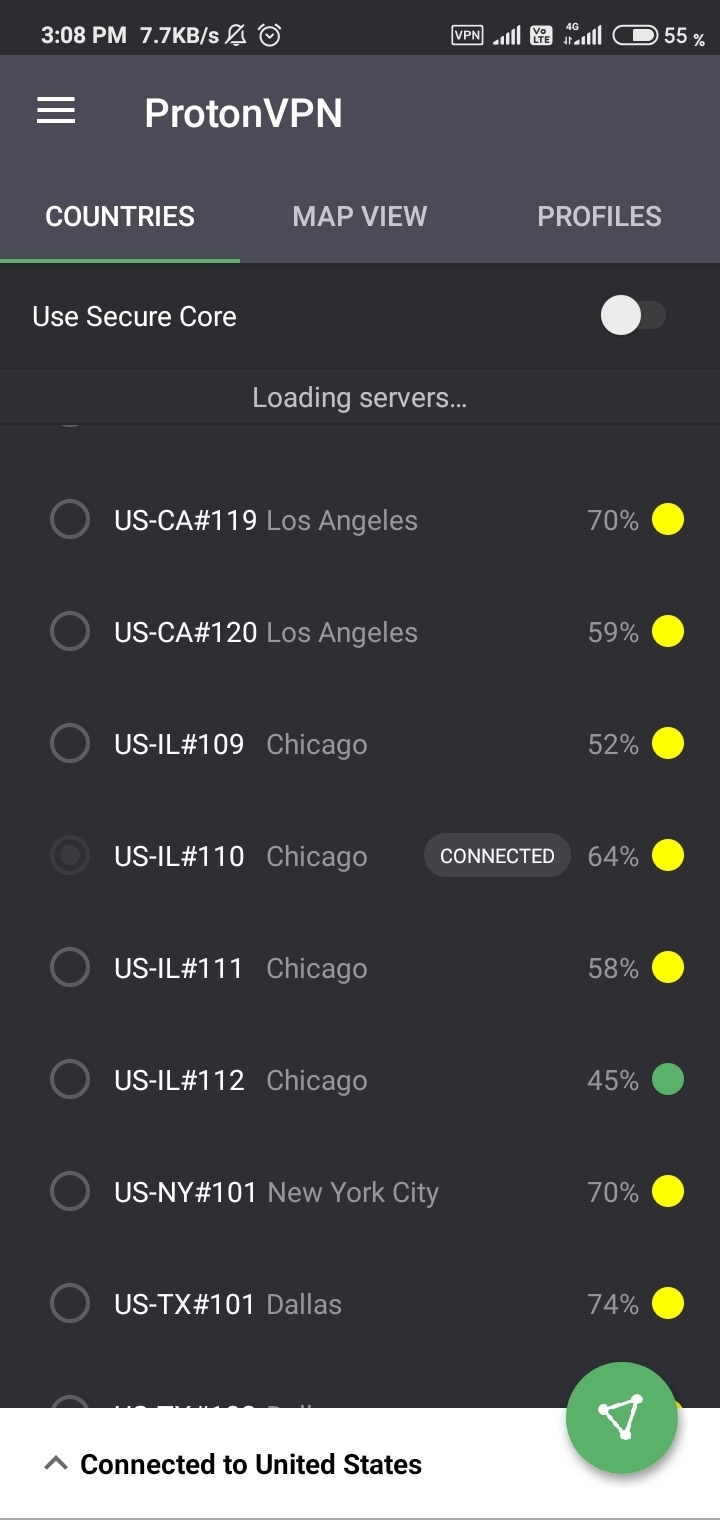The height and width of the screenshot is (1520, 720).
Task: Switch to the Map View tab
Action: 359,217
